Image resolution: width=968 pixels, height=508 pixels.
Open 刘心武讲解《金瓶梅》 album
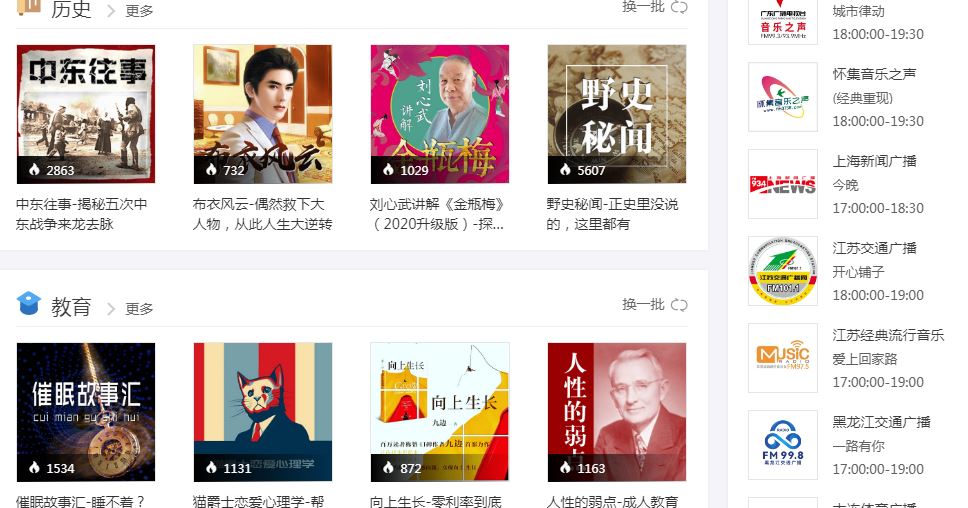tap(440, 114)
